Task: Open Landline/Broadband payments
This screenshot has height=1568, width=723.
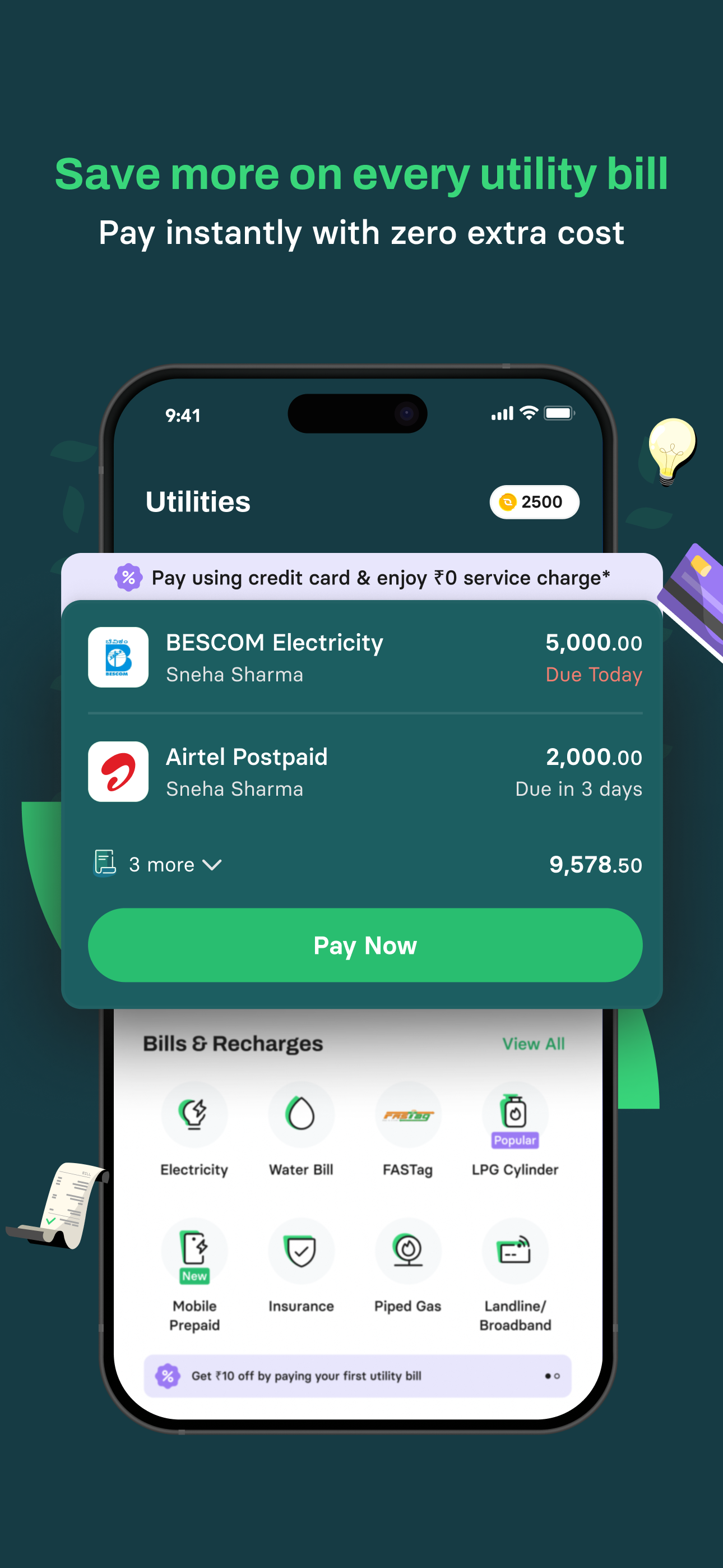Action: 515,1252
